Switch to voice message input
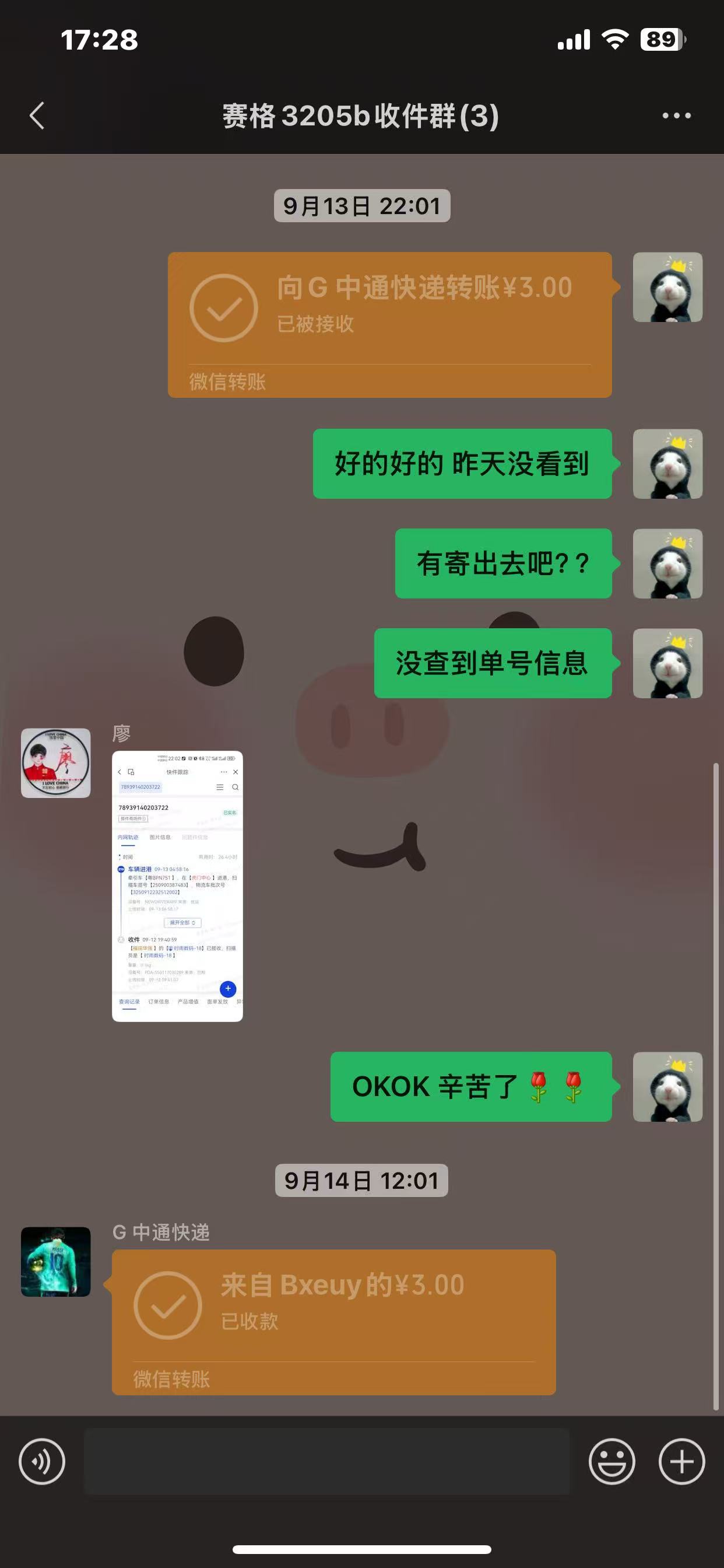This screenshot has width=724, height=1568. pyautogui.click(x=42, y=1461)
